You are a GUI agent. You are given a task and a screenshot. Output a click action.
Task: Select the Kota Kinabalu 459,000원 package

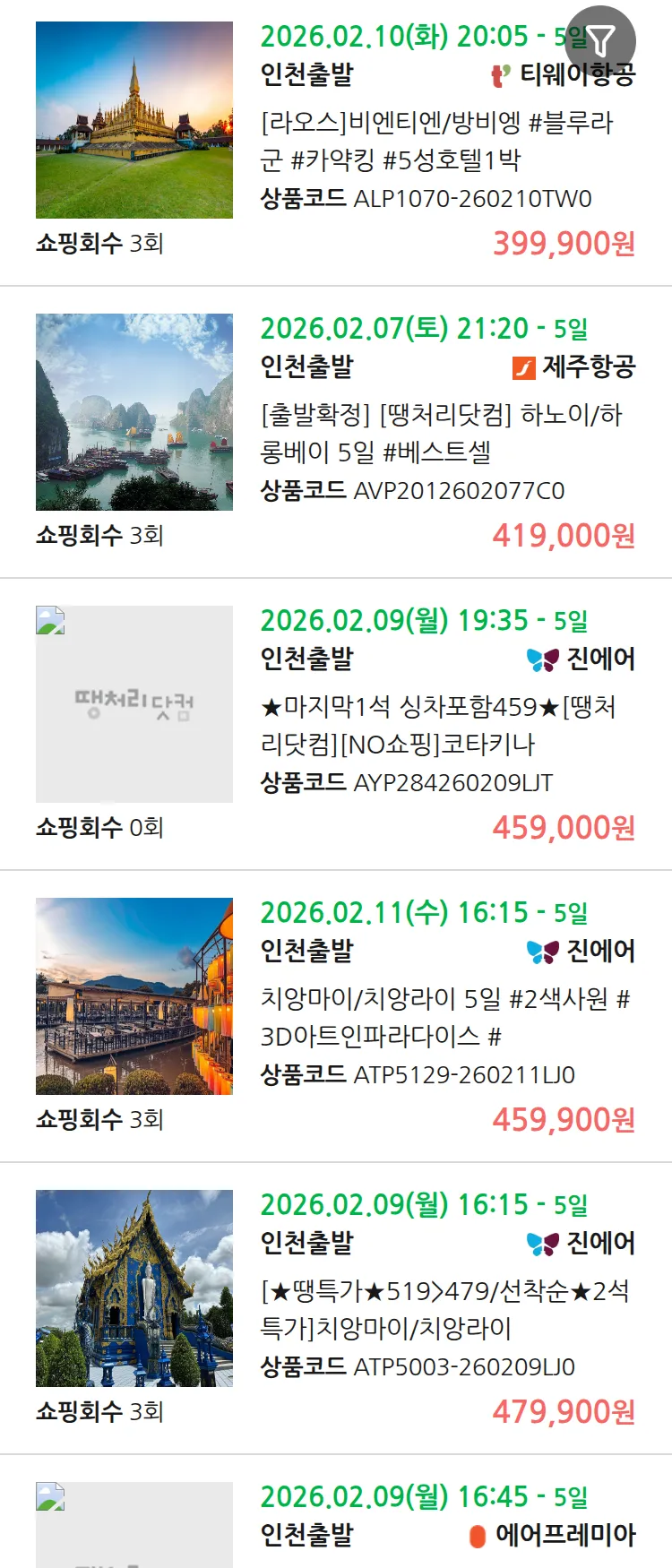(438, 725)
